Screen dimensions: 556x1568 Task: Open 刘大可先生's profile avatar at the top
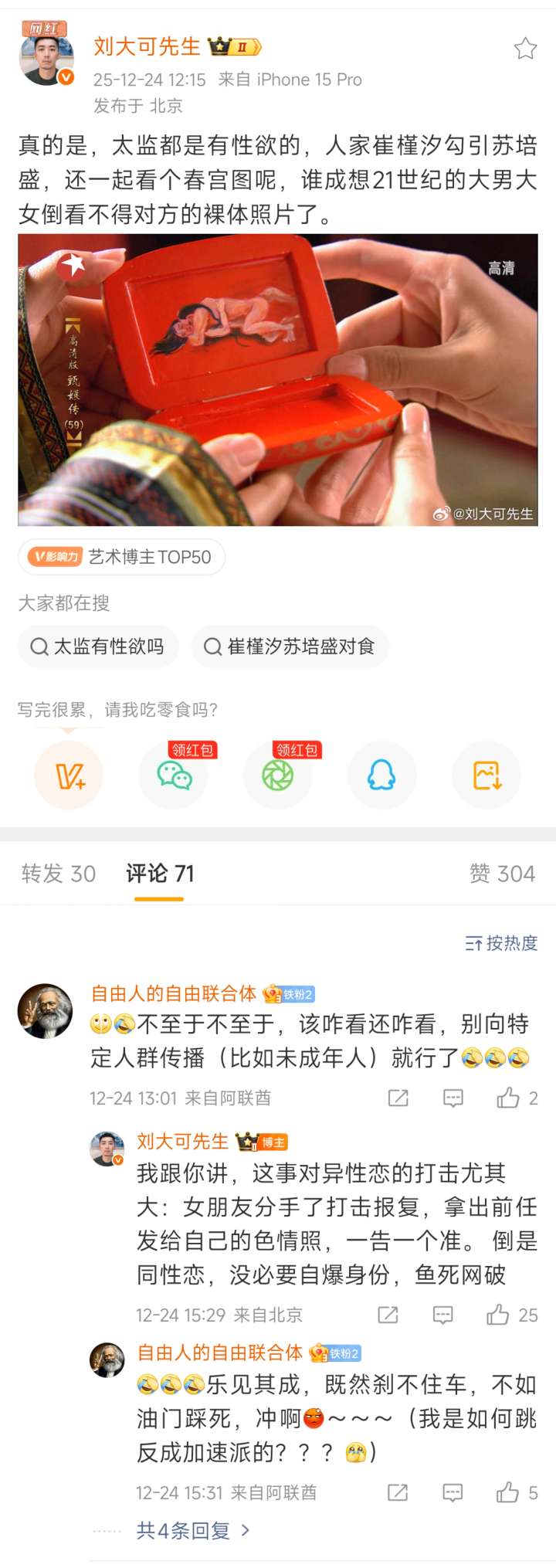[x=46, y=59]
